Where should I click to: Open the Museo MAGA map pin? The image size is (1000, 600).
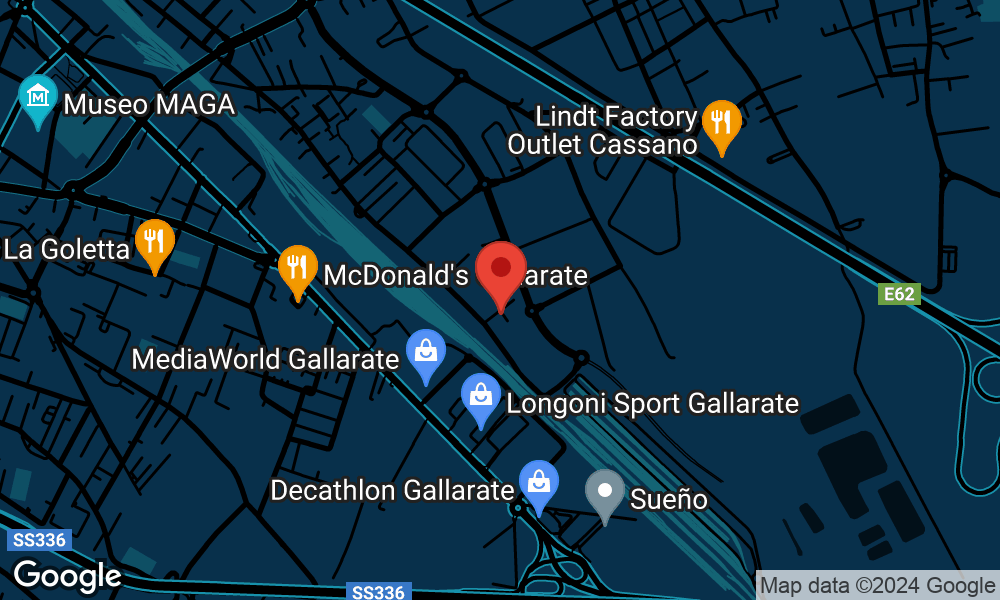(38, 98)
